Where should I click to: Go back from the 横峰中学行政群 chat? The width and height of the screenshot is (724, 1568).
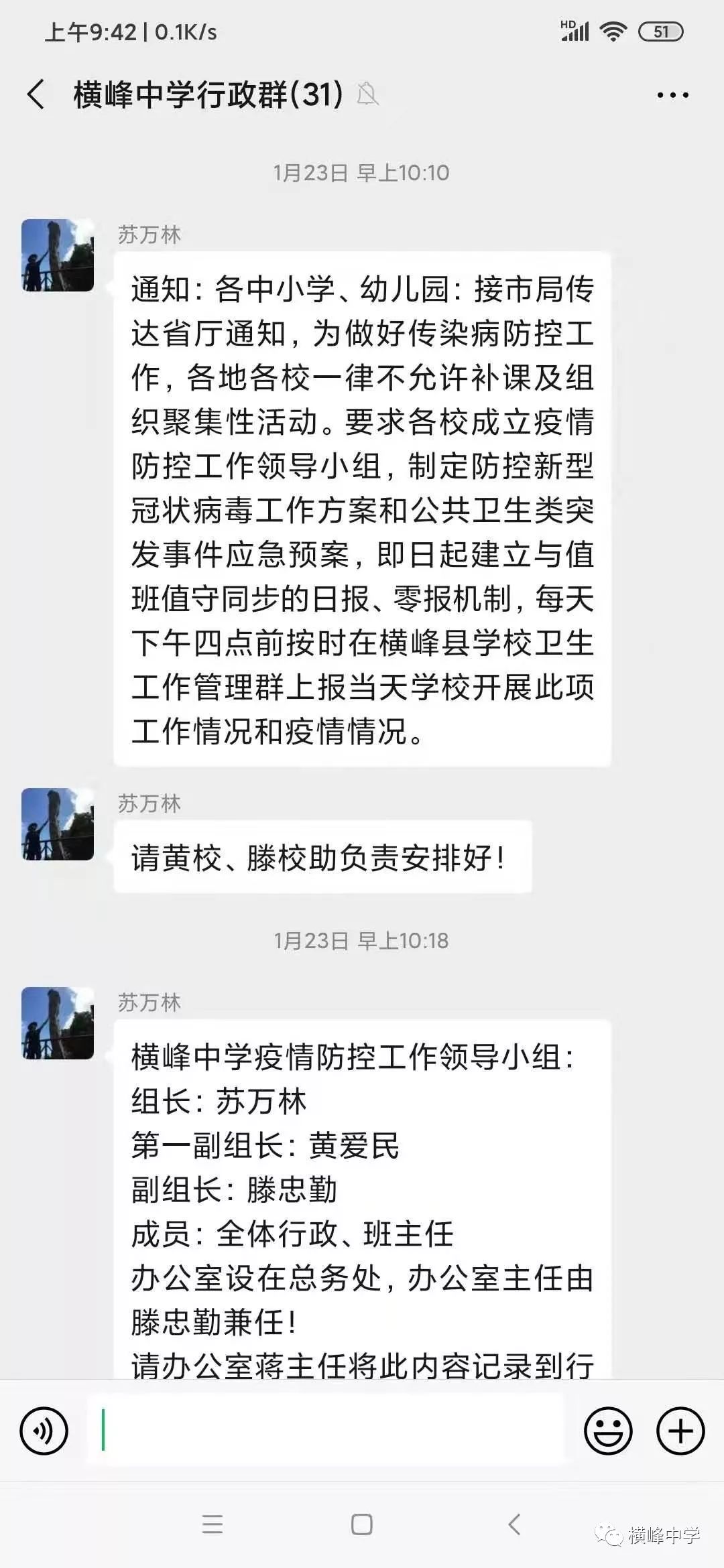click(37, 94)
